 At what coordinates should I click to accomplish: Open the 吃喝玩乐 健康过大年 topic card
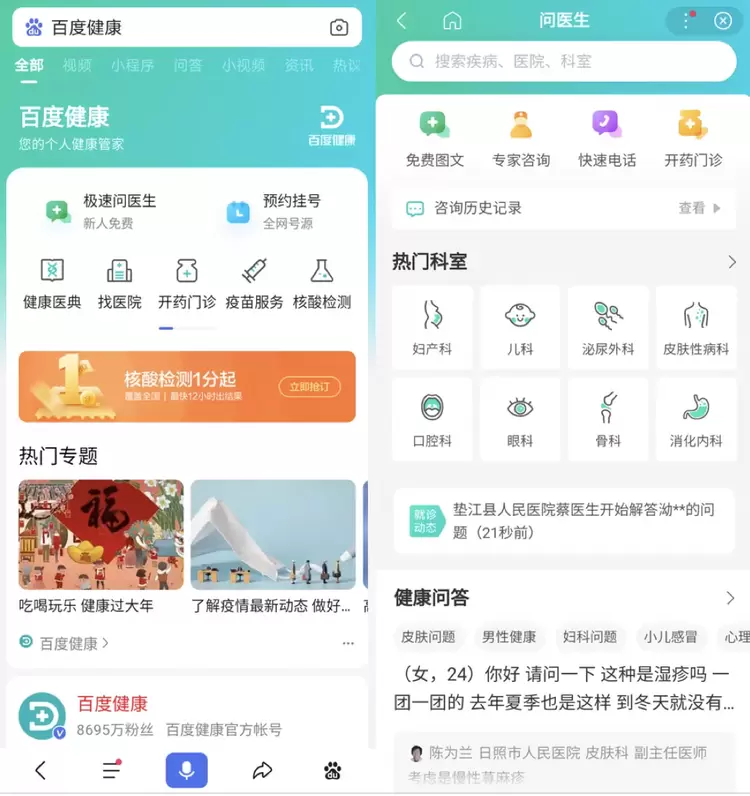(101, 546)
